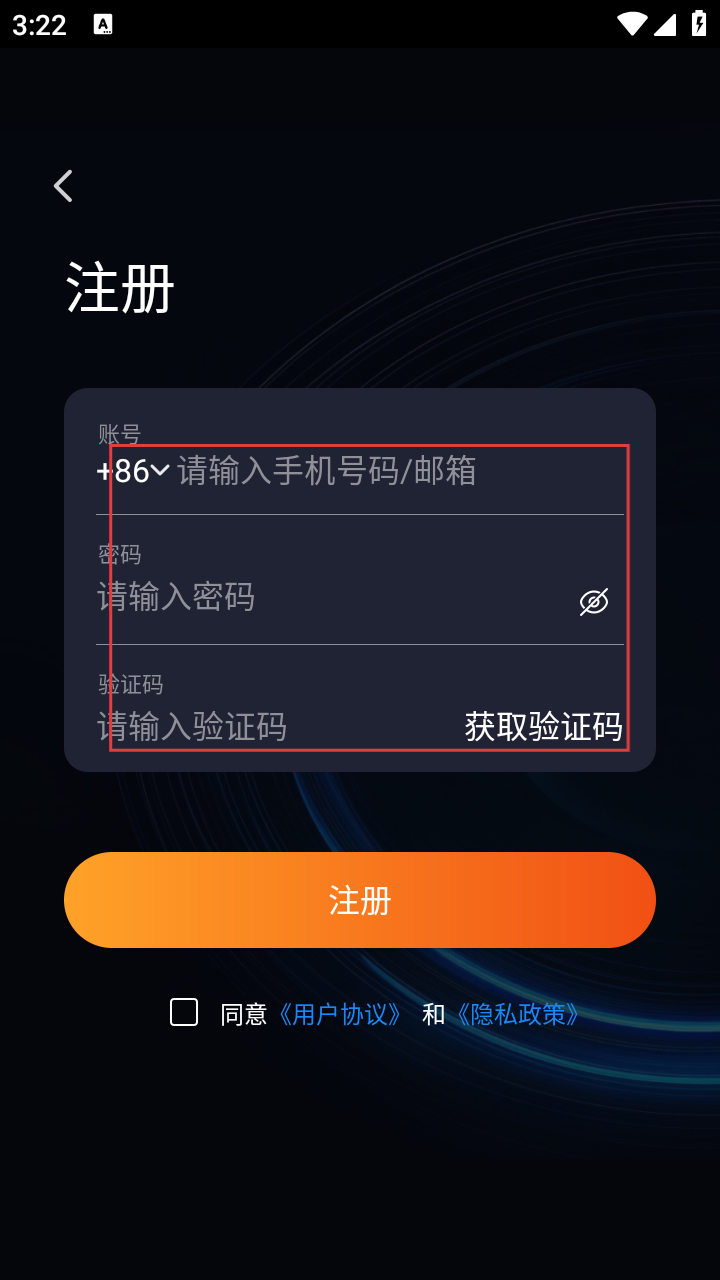Check the agreement checkbox
Image resolution: width=720 pixels, height=1280 pixels.
click(184, 1012)
